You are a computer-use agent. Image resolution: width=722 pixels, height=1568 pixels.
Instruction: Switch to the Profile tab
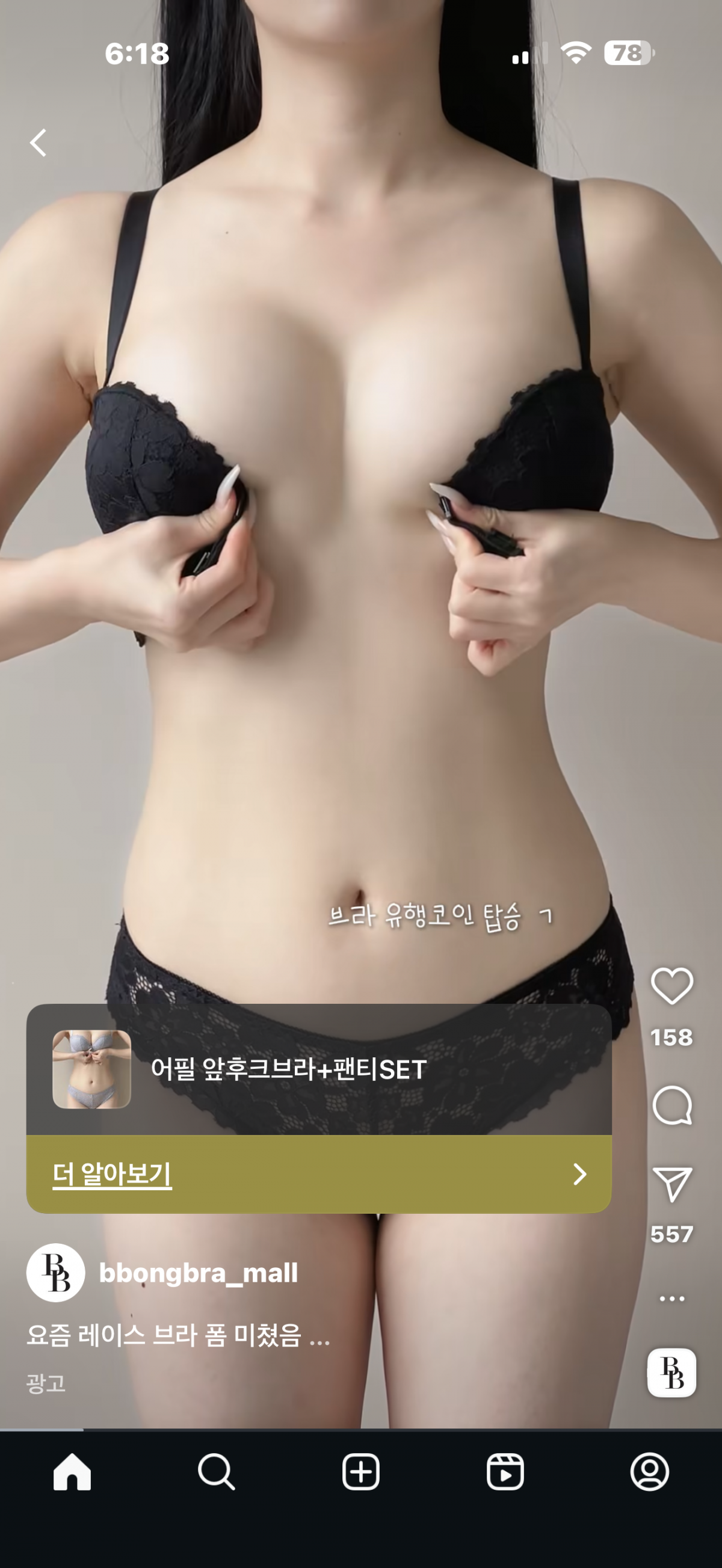click(649, 1472)
